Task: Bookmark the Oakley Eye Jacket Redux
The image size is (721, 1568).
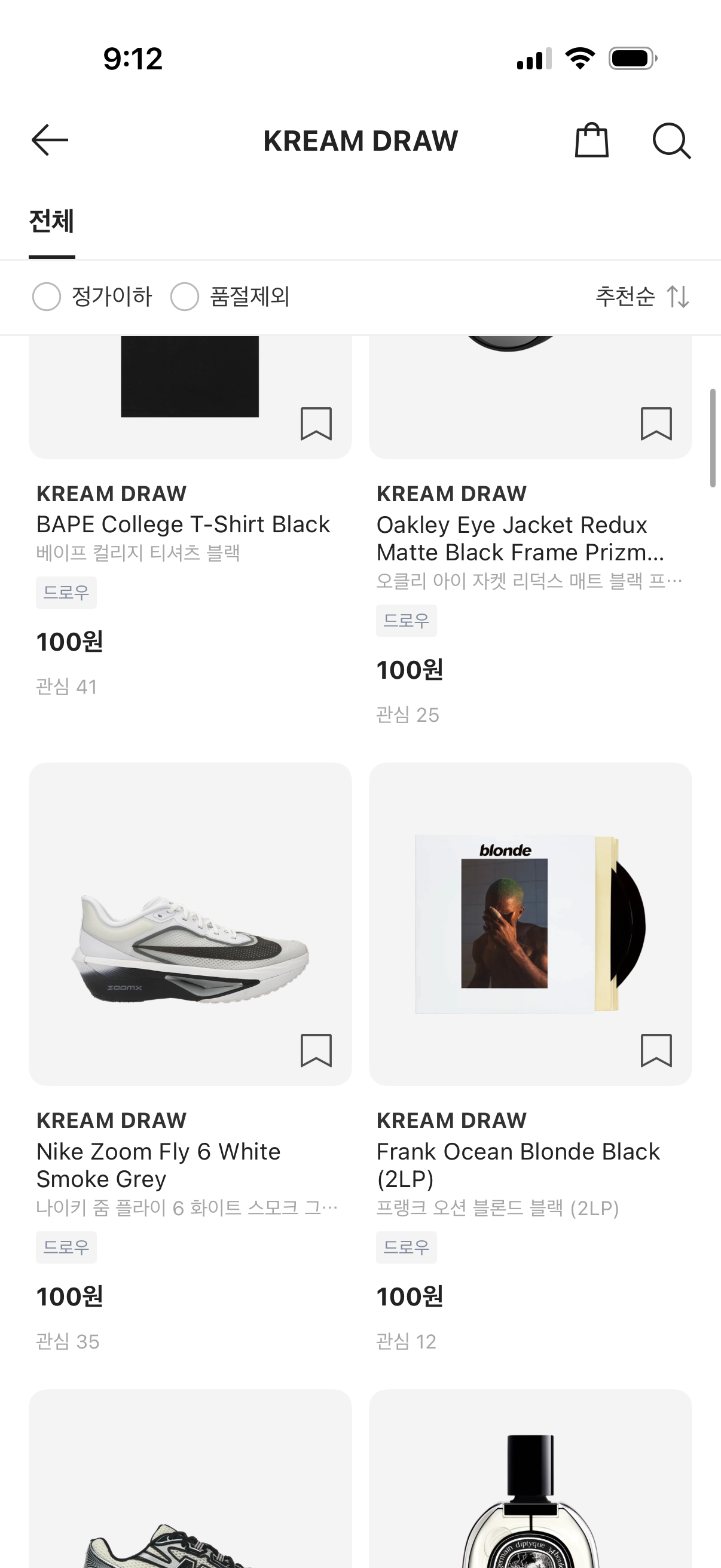Action: point(656,423)
